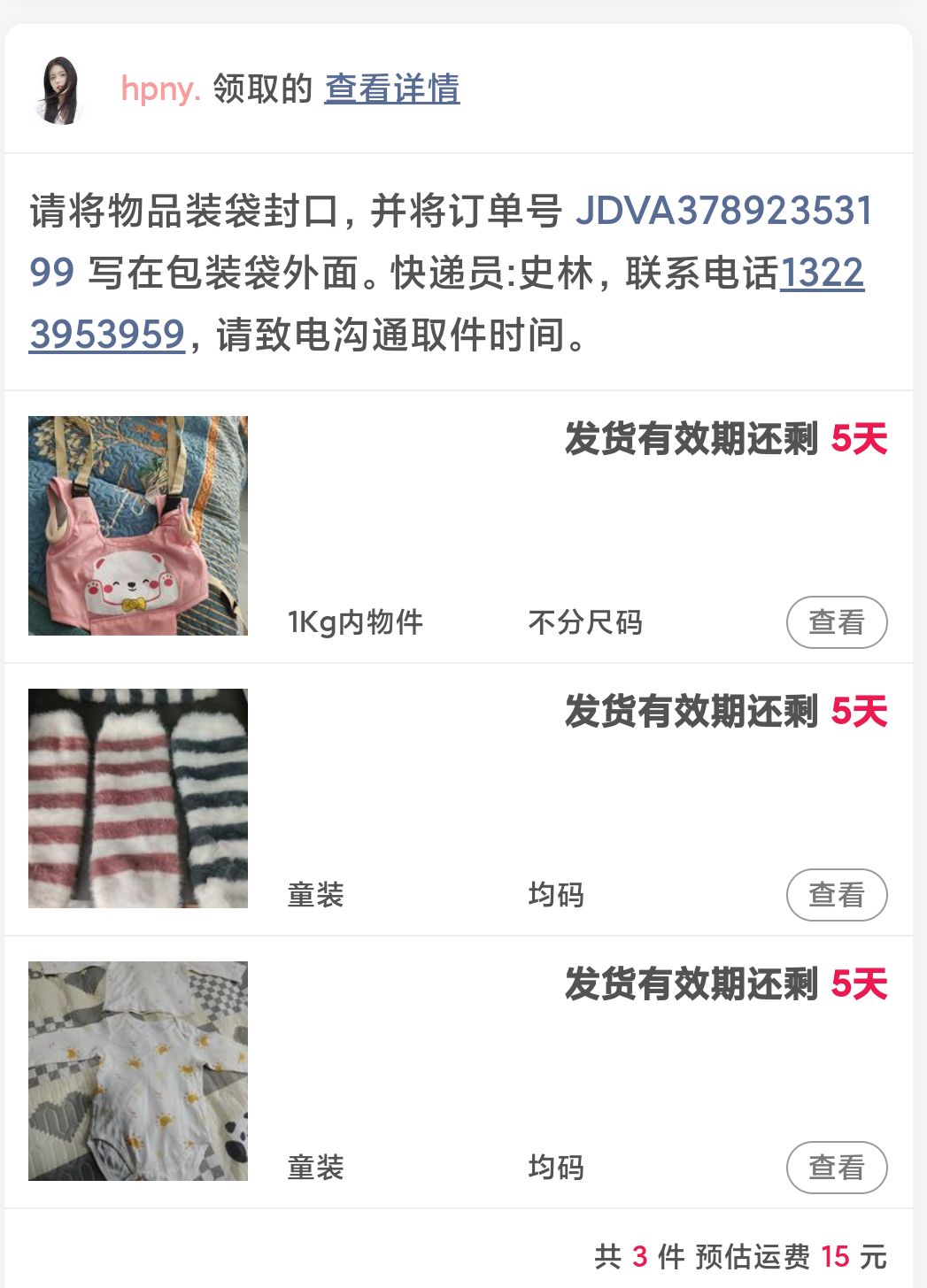View the striped fuzzy leg warmers photo
Viewport: 927px width, 1288px height.
point(138,798)
